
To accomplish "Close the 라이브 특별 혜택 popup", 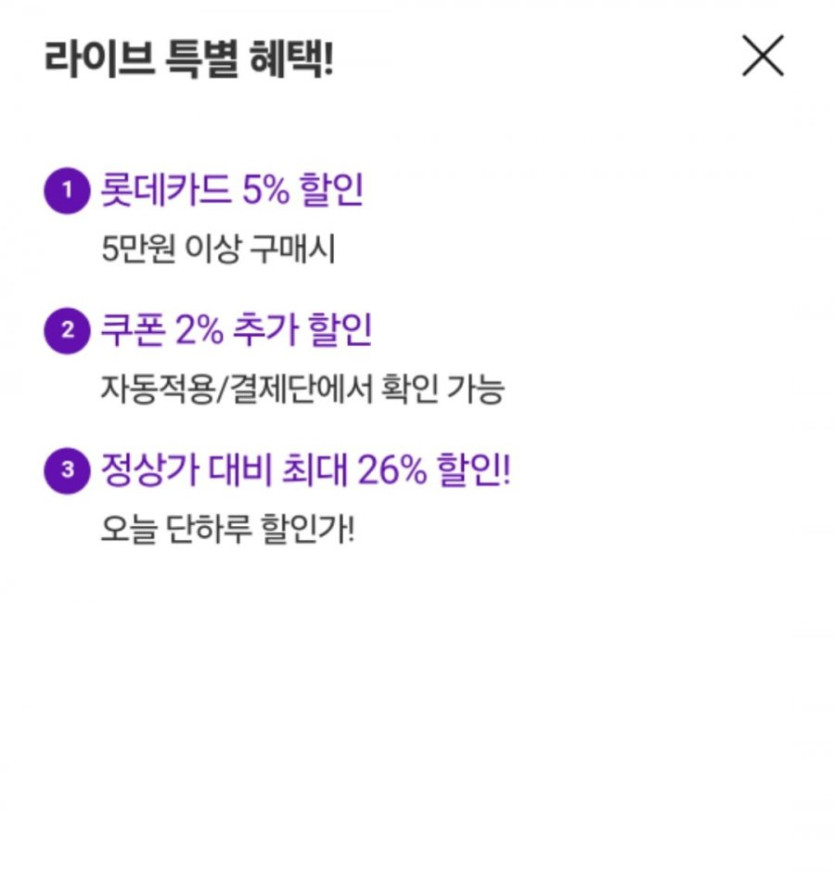I will tap(762, 56).
